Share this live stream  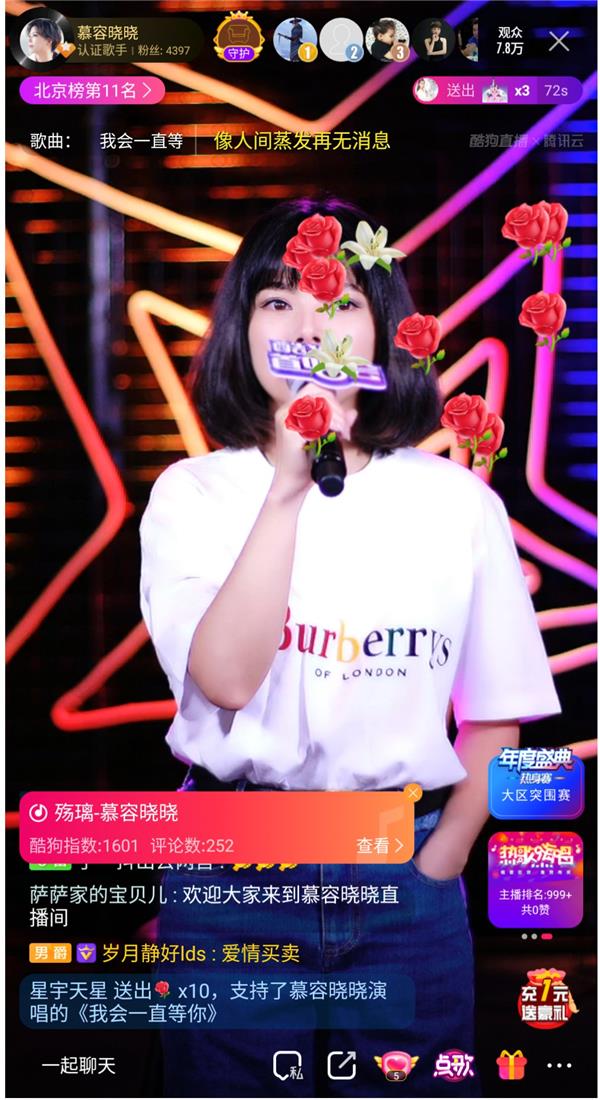pos(341,1066)
